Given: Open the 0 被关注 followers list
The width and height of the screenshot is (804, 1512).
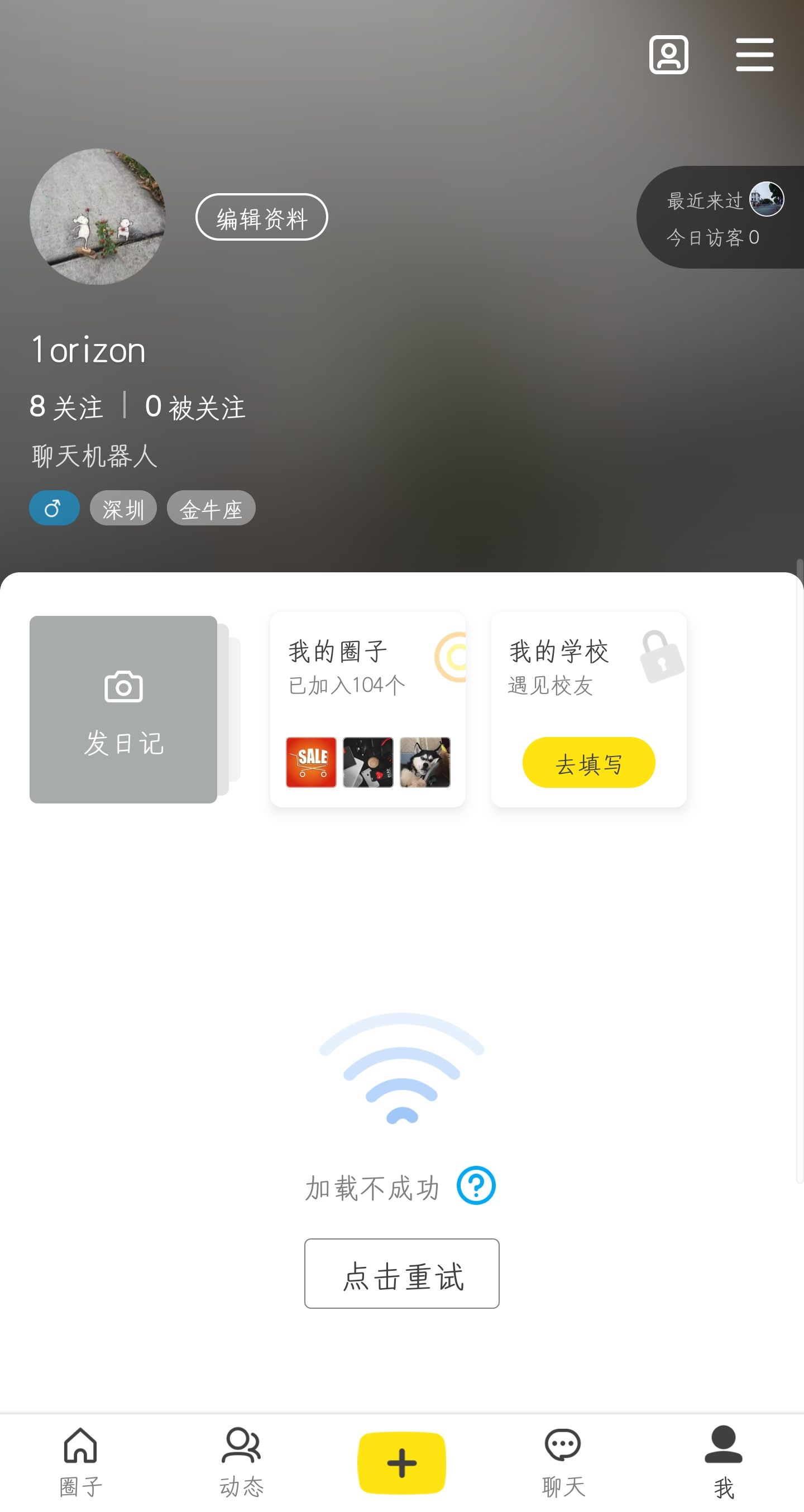Looking at the screenshot, I should pos(195,407).
